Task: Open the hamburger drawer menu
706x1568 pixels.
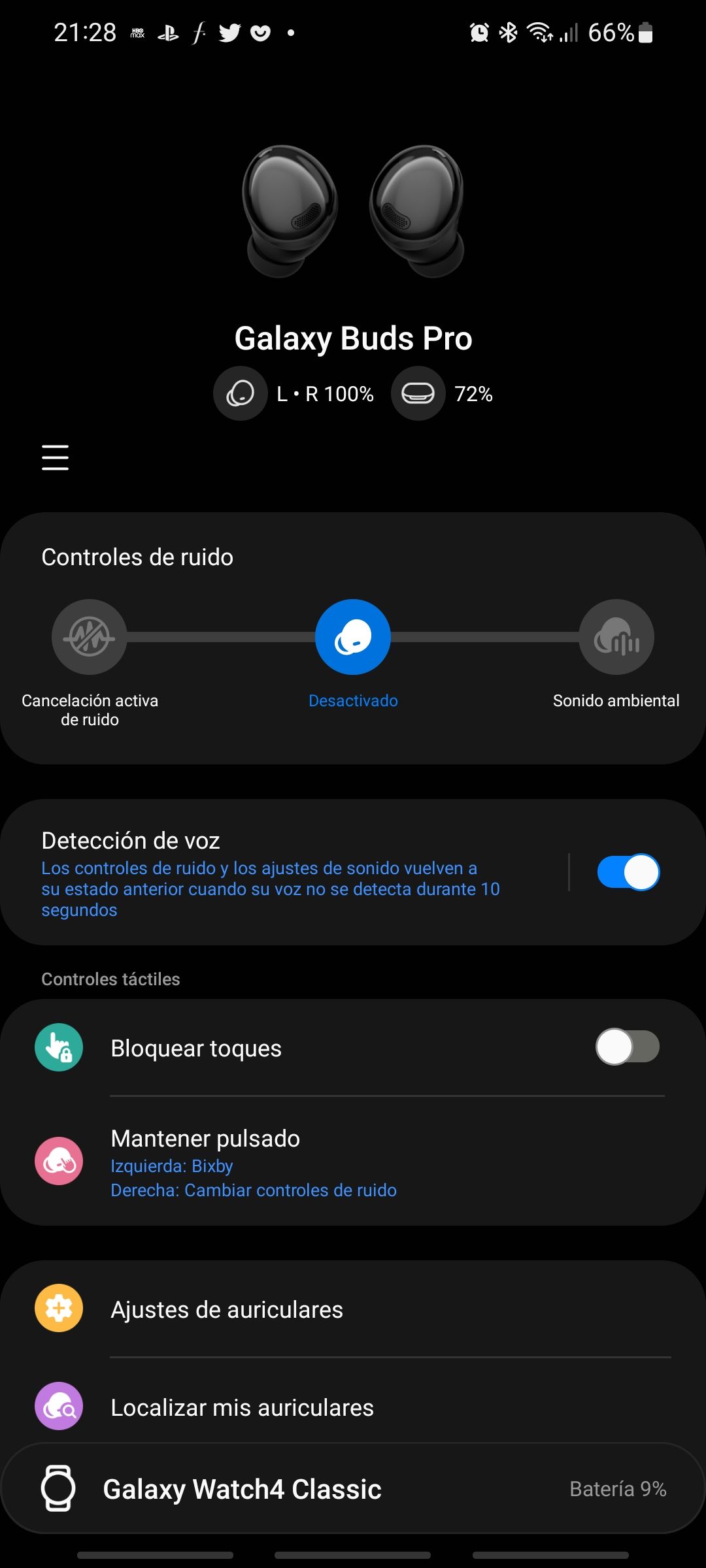Action: [x=55, y=457]
